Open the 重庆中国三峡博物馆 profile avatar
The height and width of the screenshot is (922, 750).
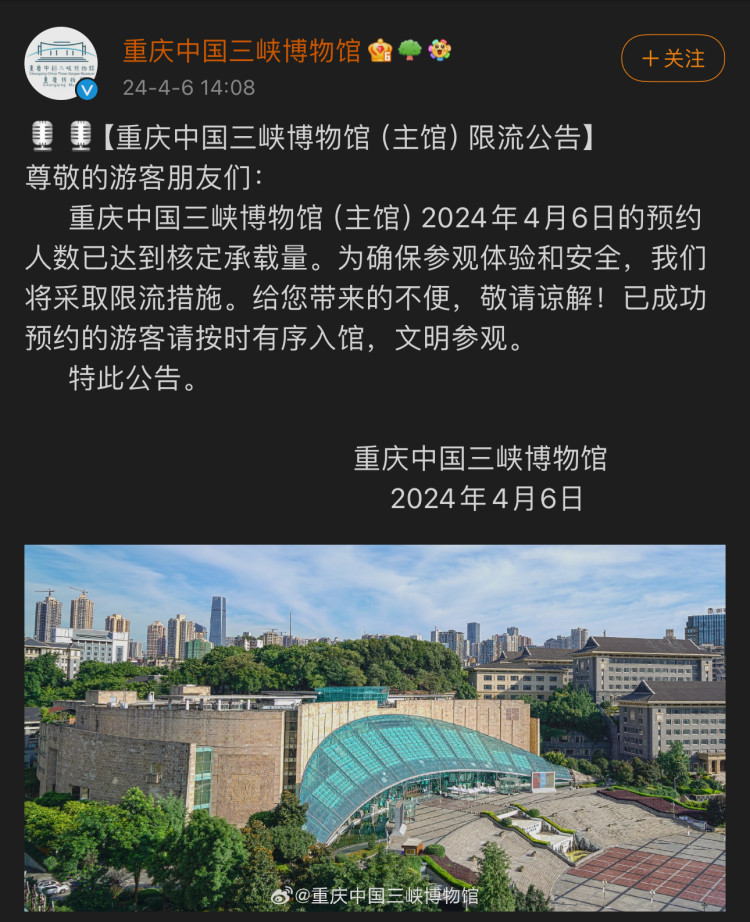coord(60,62)
